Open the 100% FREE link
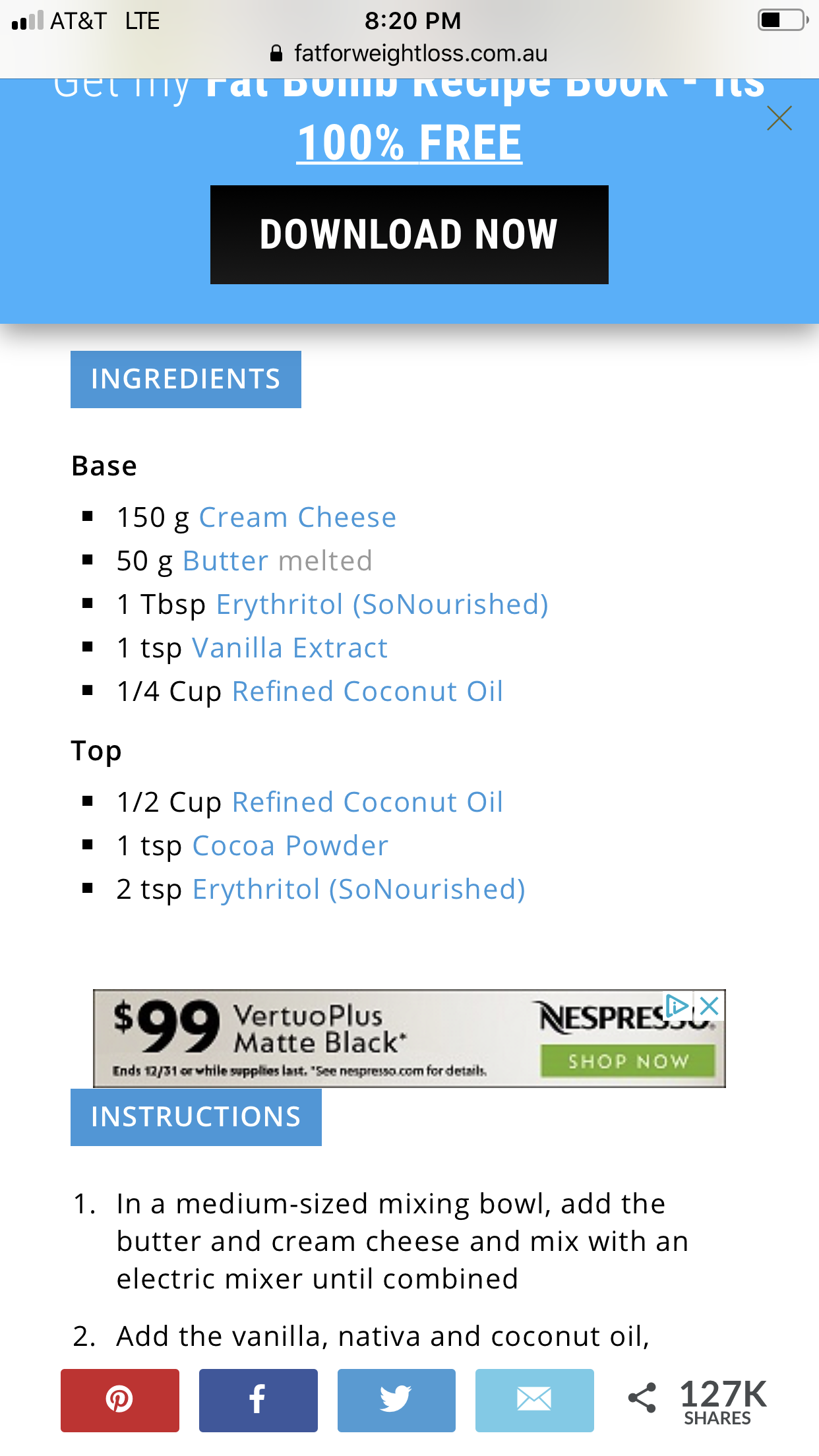 [409, 142]
